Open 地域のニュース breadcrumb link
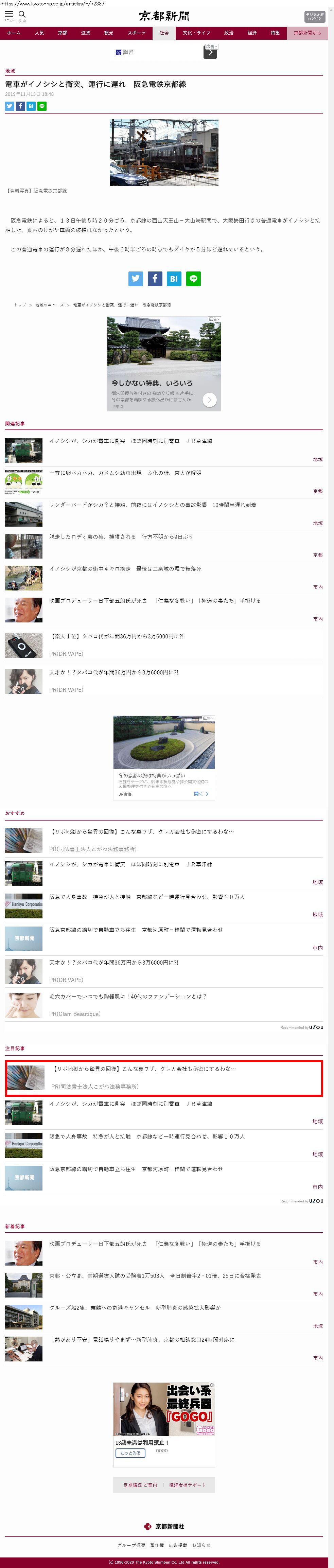 pos(49,305)
